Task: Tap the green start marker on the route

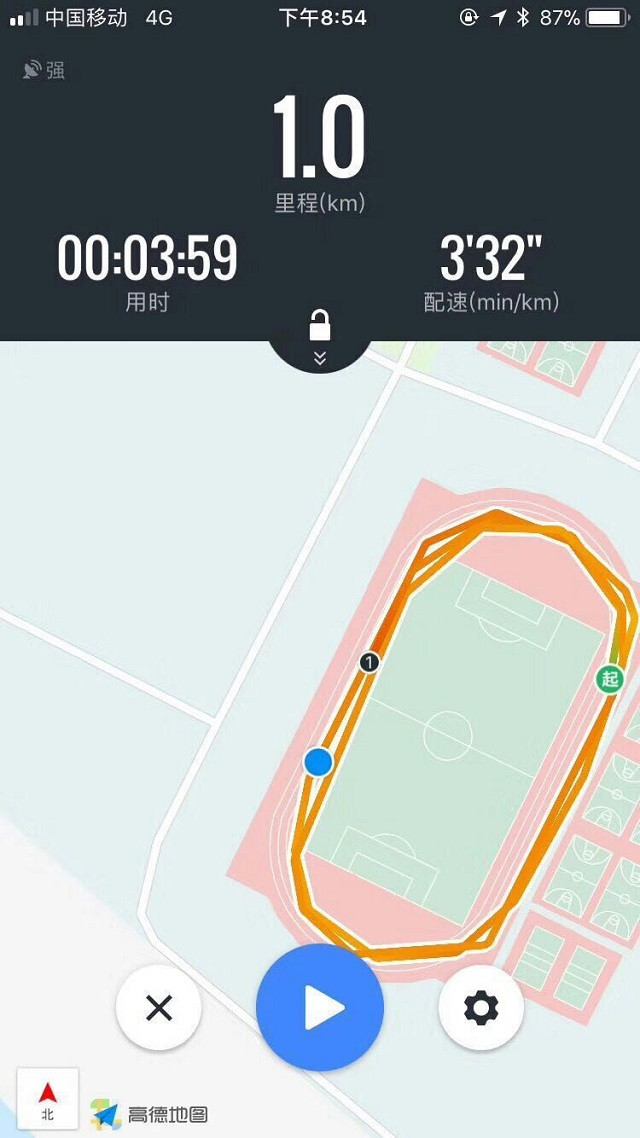Action: click(610, 679)
